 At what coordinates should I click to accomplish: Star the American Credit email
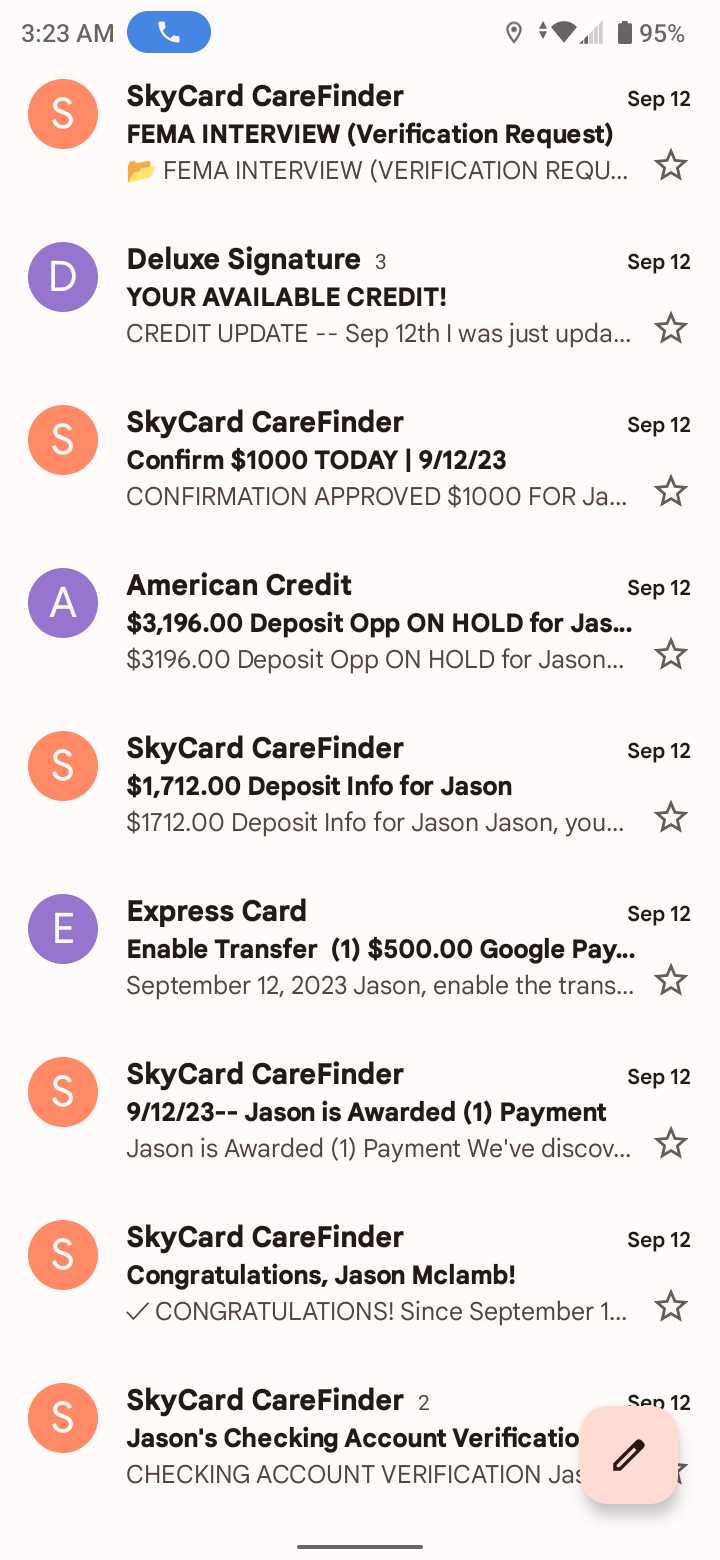(x=670, y=654)
